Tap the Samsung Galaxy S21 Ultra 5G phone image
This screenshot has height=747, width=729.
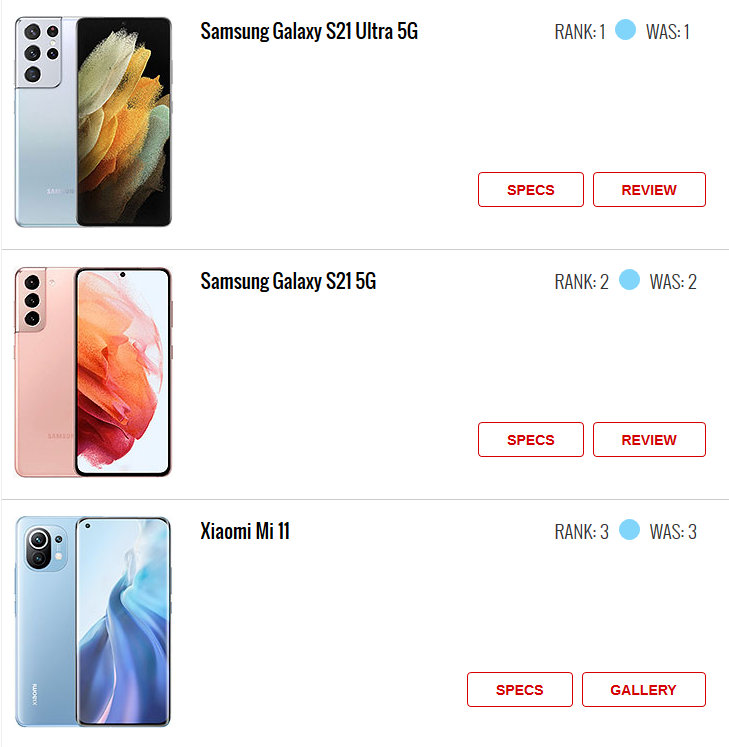pos(93,122)
